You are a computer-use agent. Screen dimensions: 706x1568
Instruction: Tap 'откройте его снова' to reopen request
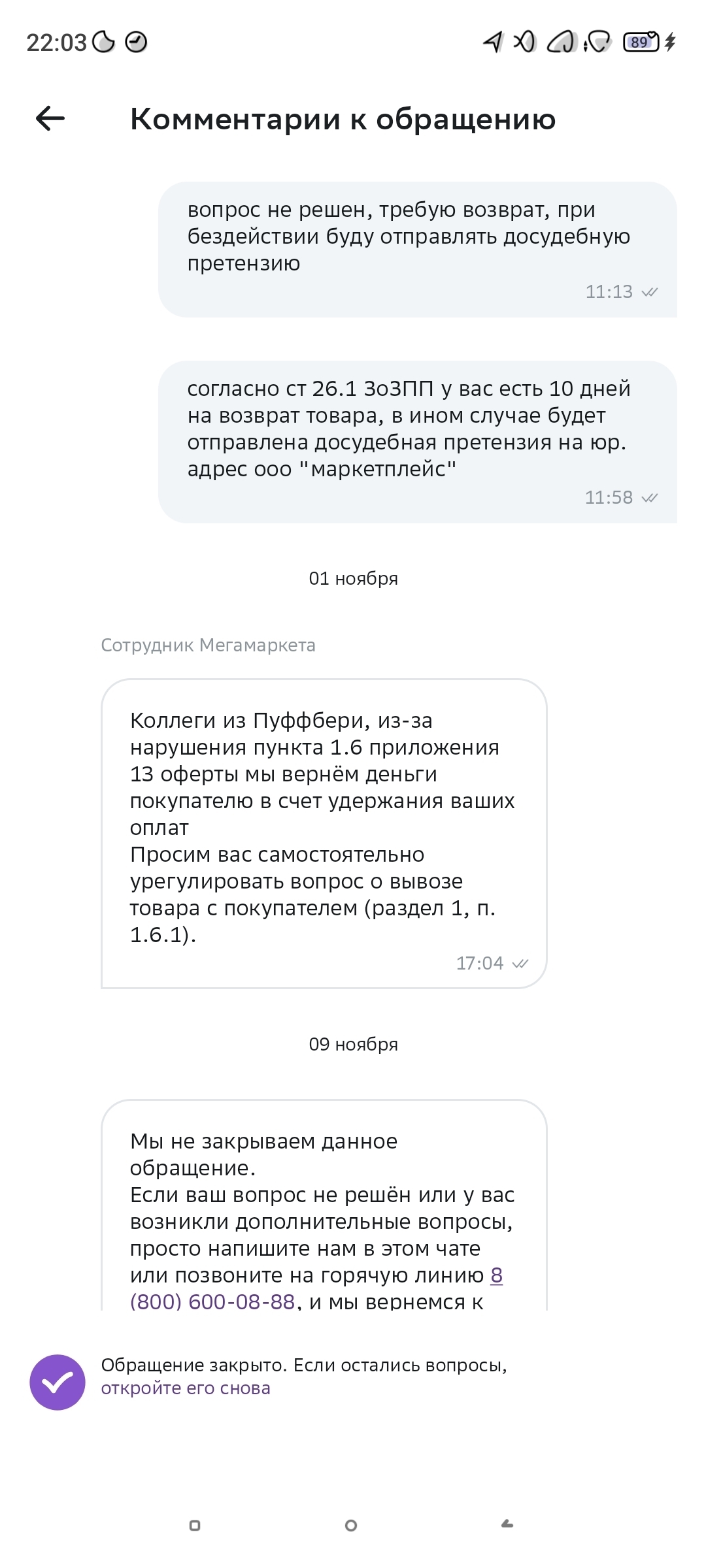186,1388
